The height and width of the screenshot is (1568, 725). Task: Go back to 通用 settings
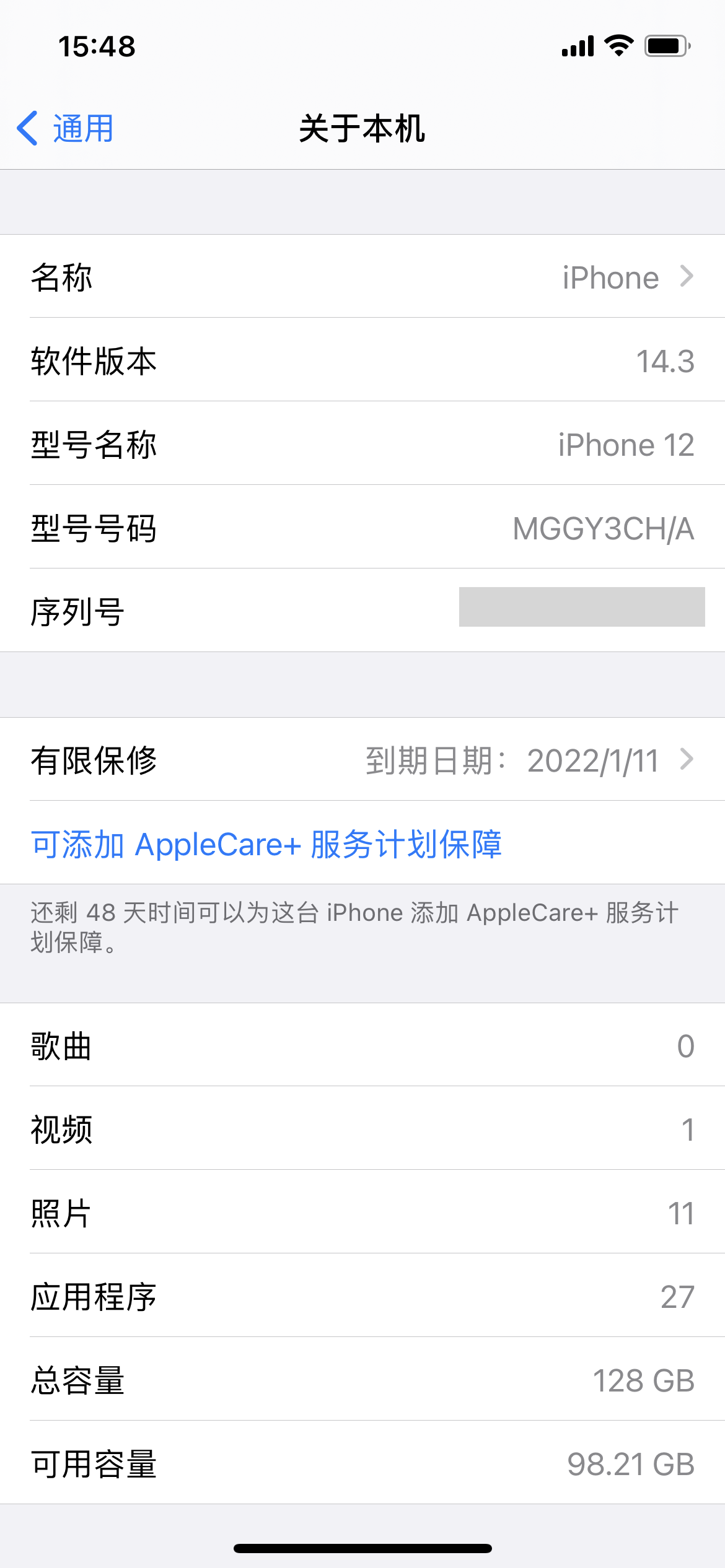coord(66,129)
